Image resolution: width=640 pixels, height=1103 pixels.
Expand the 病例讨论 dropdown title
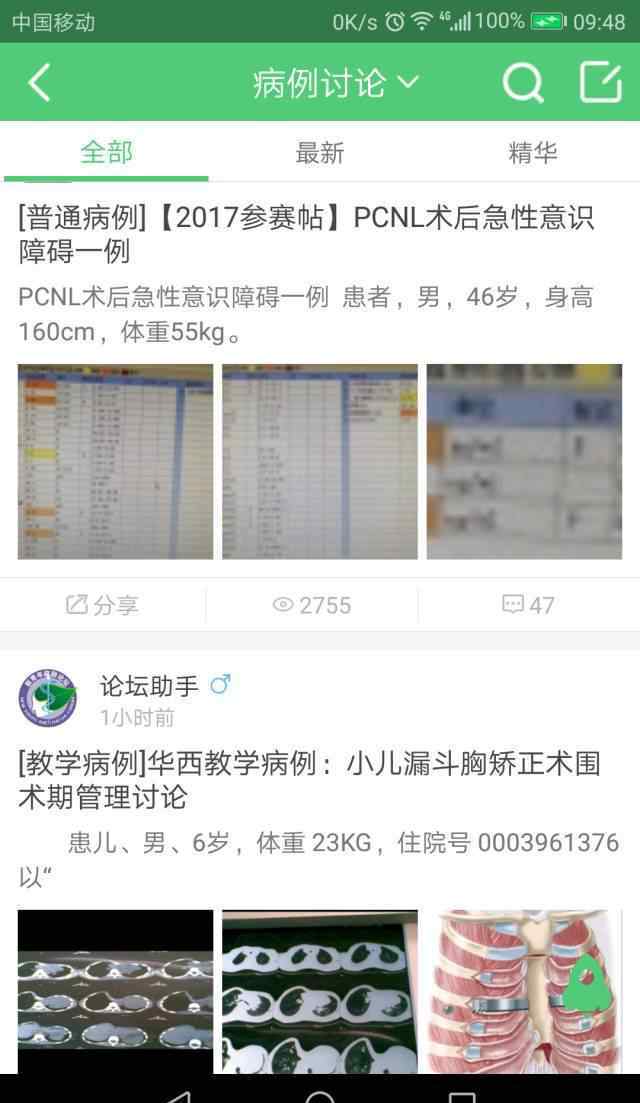coord(335,82)
